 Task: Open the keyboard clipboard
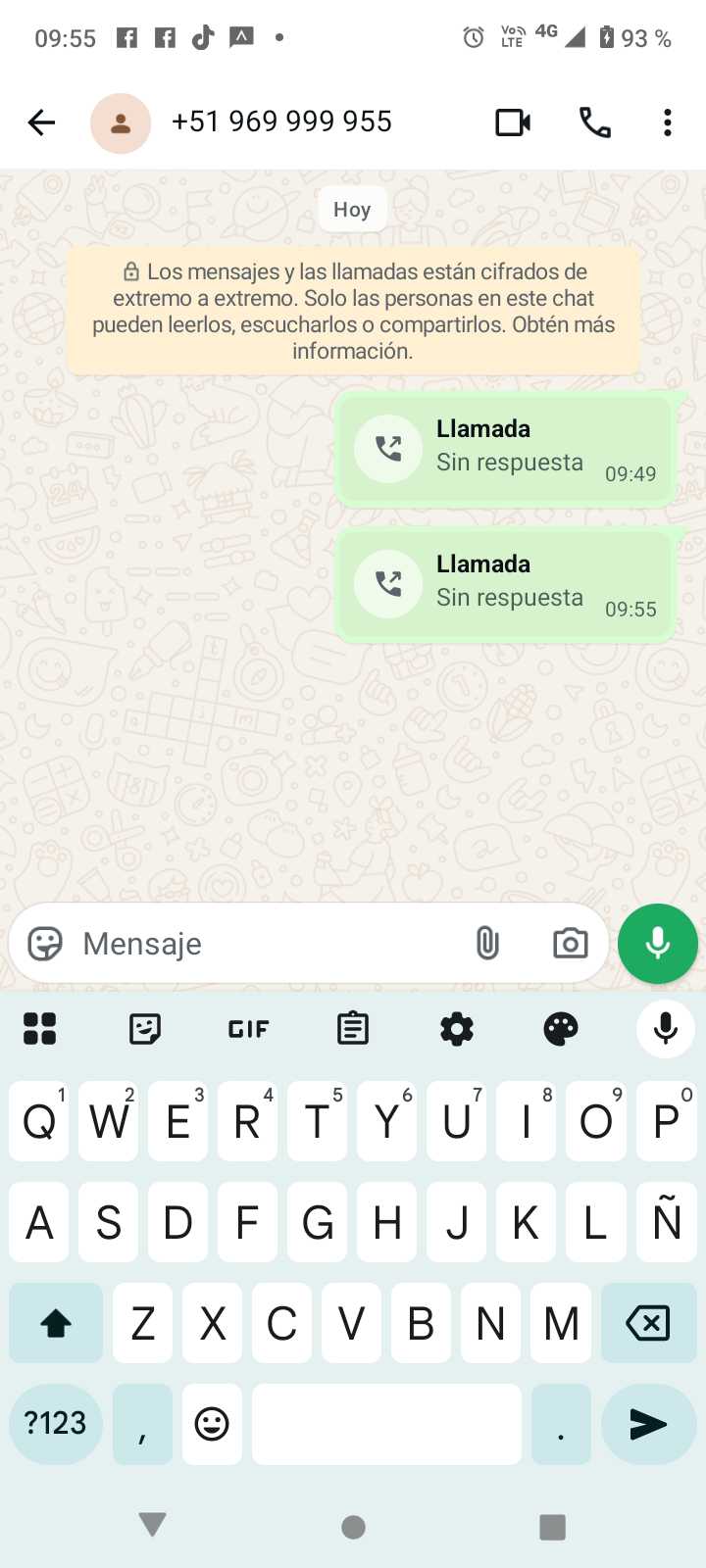352,1029
